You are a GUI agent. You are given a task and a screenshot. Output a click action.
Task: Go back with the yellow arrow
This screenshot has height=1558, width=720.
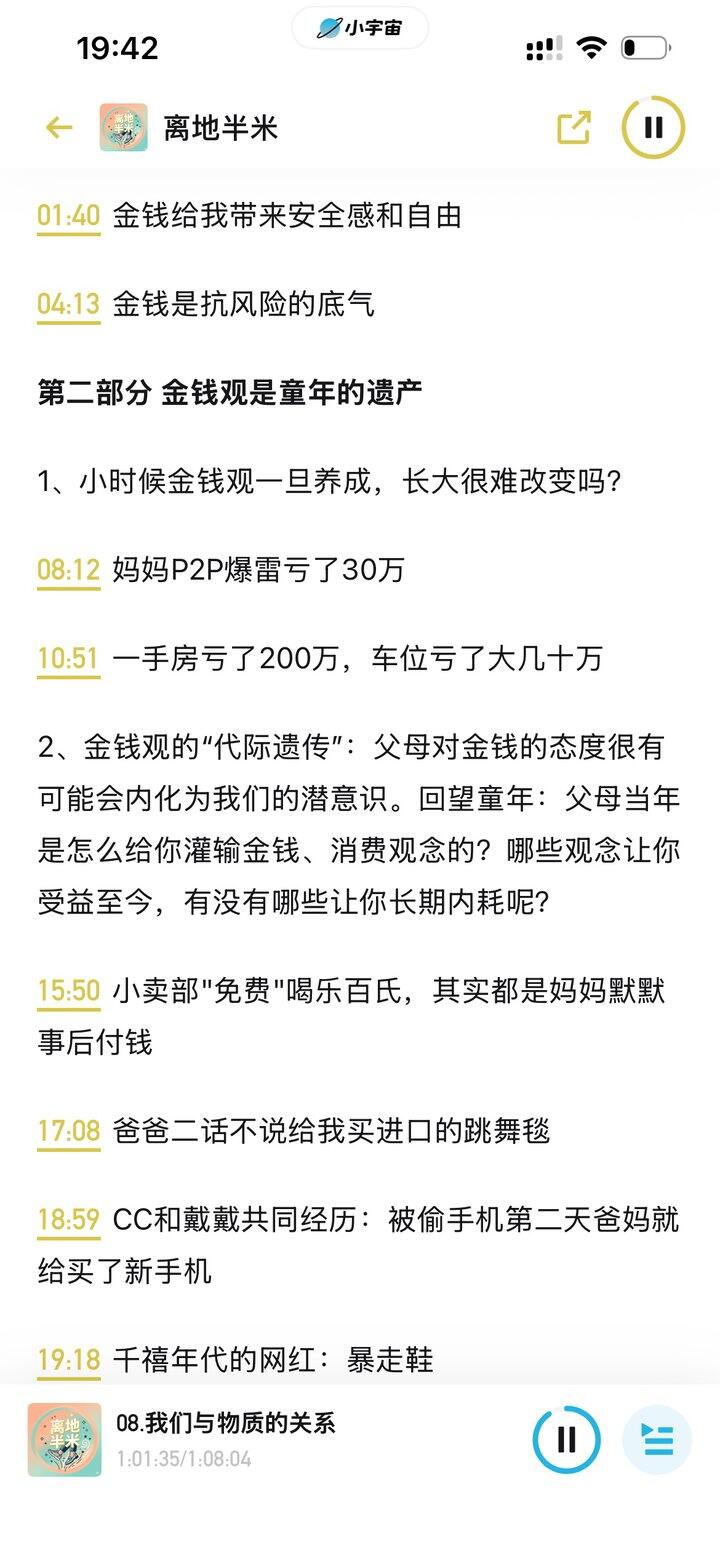[x=59, y=127]
